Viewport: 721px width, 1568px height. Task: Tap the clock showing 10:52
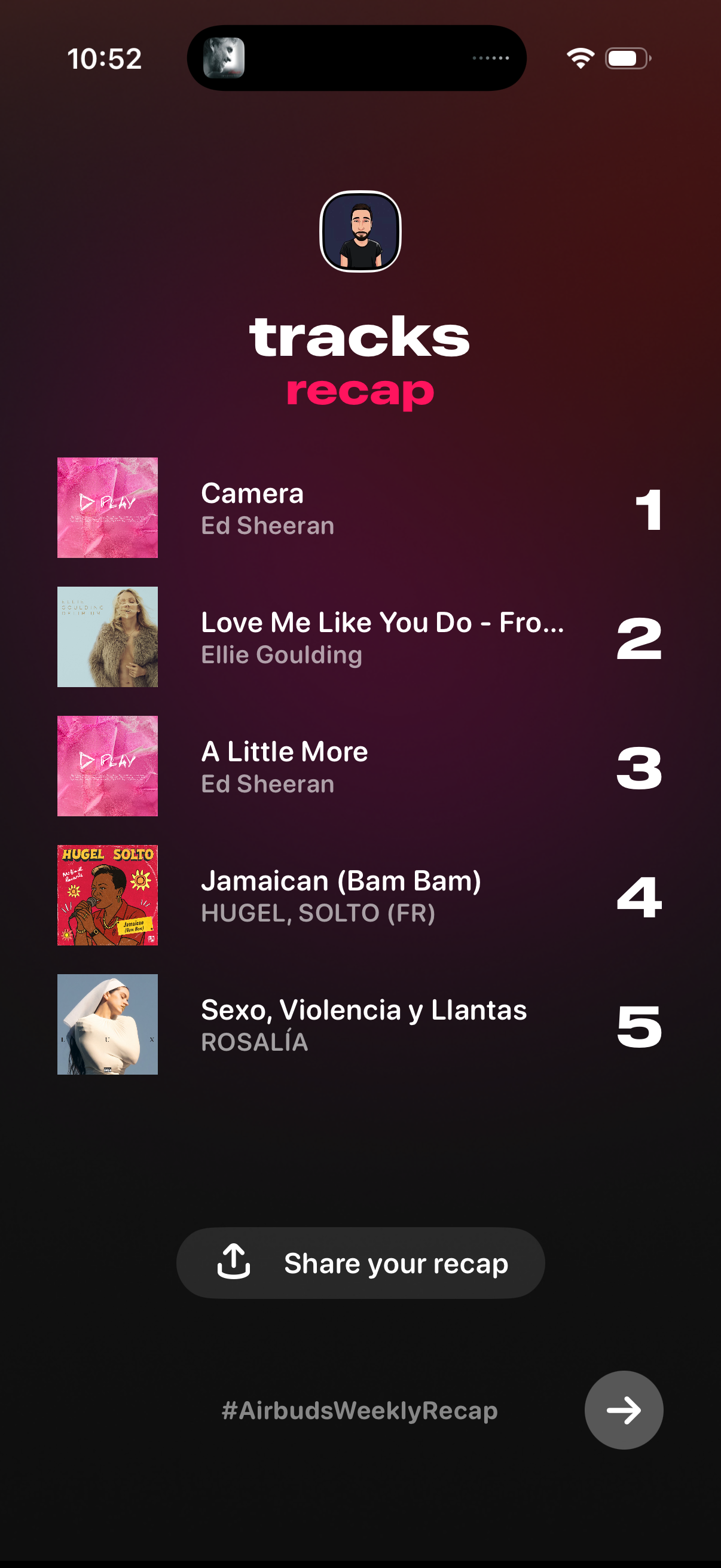[x=105, y=58]
